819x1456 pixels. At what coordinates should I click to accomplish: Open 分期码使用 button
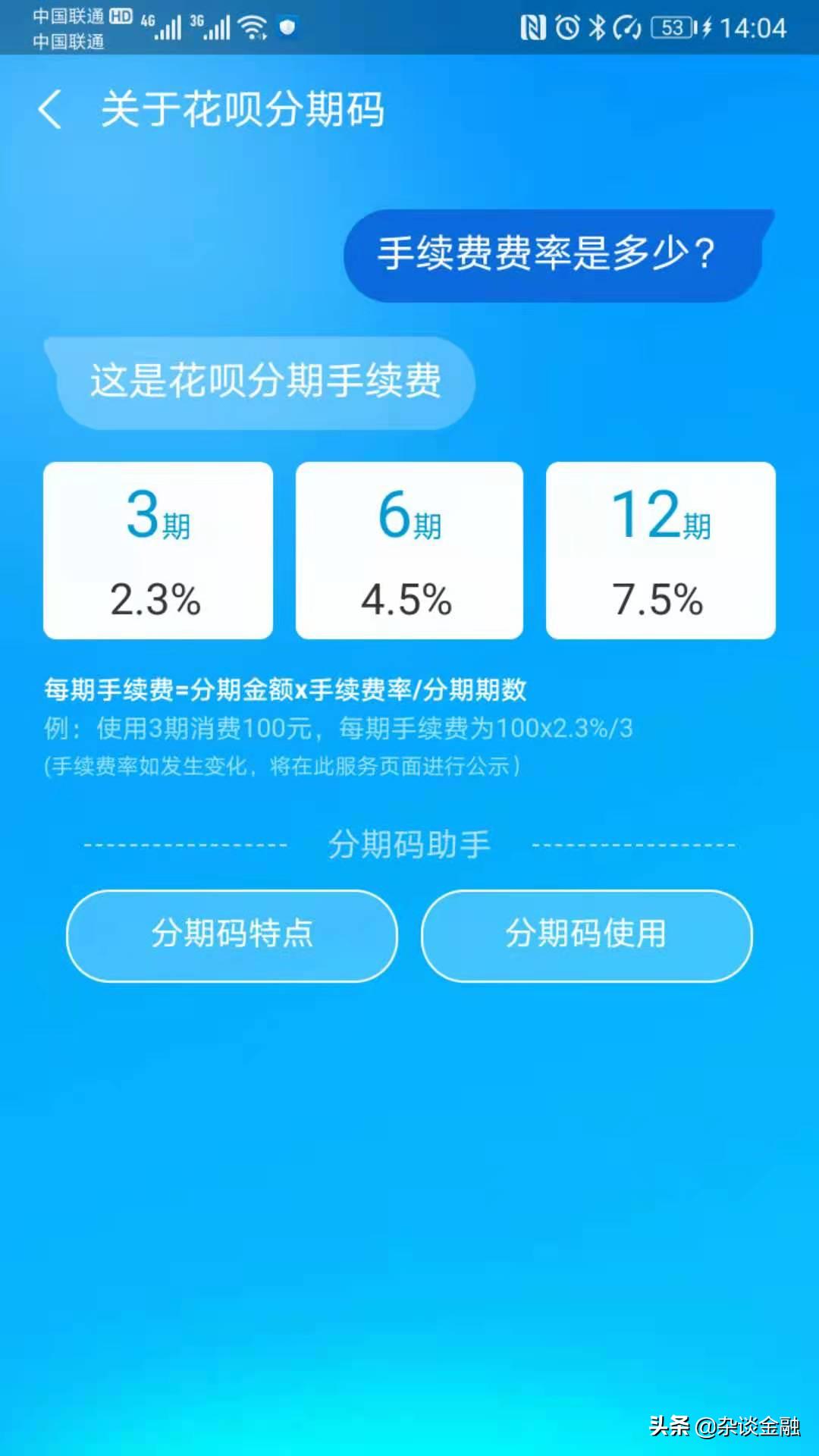tap(587, 936)
